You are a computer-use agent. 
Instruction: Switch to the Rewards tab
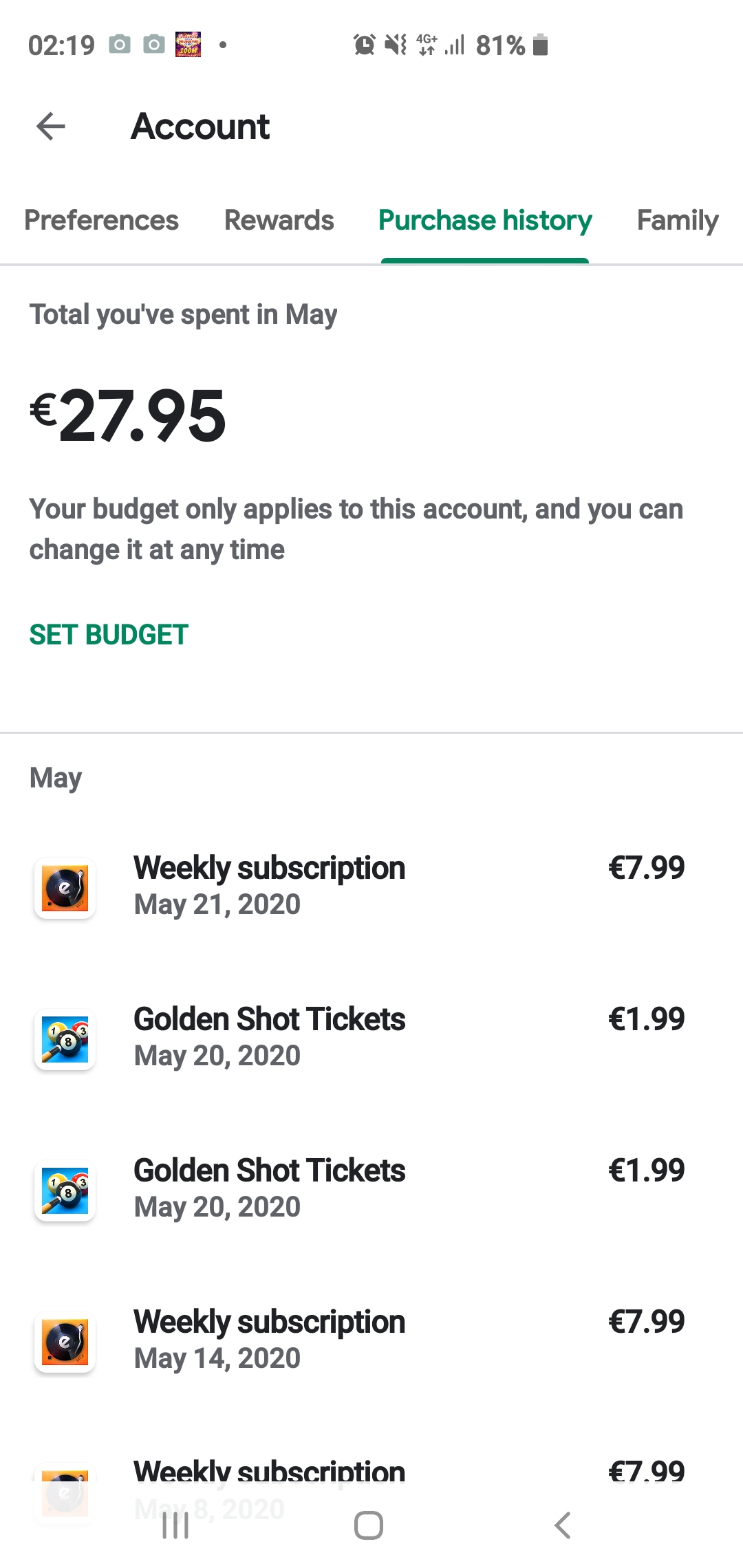pos(279,221)
